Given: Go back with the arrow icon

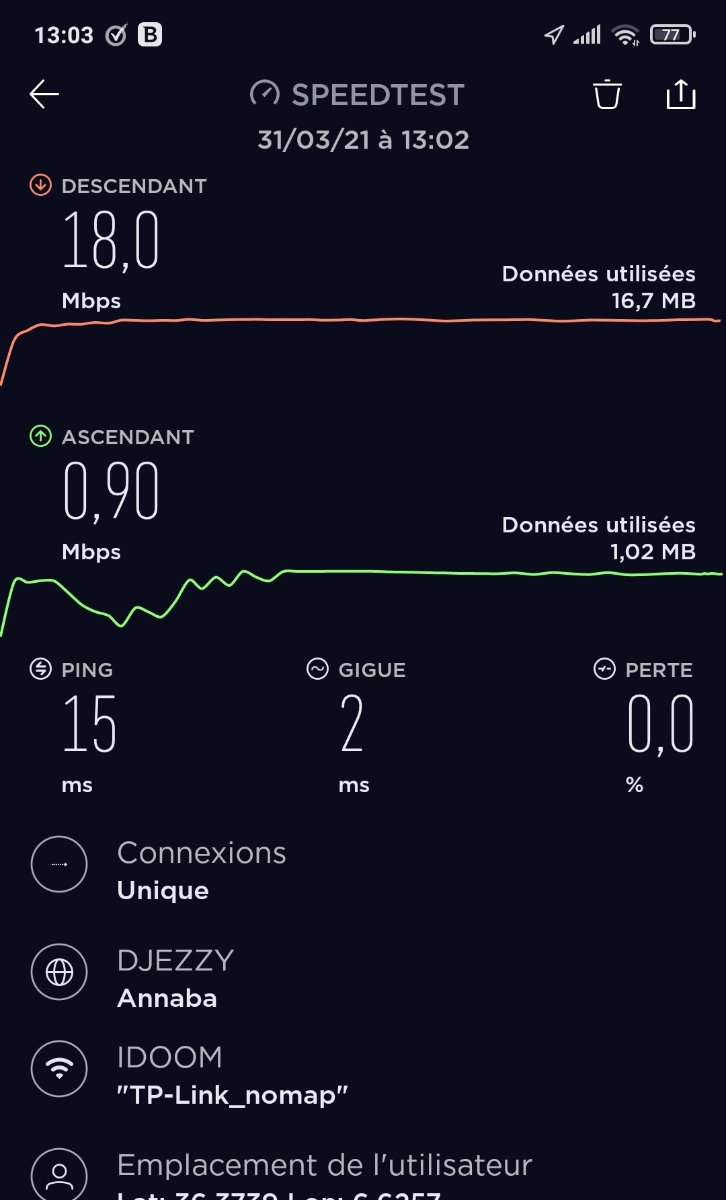Looking at the screenshot, I should click(x=45, y=95).
